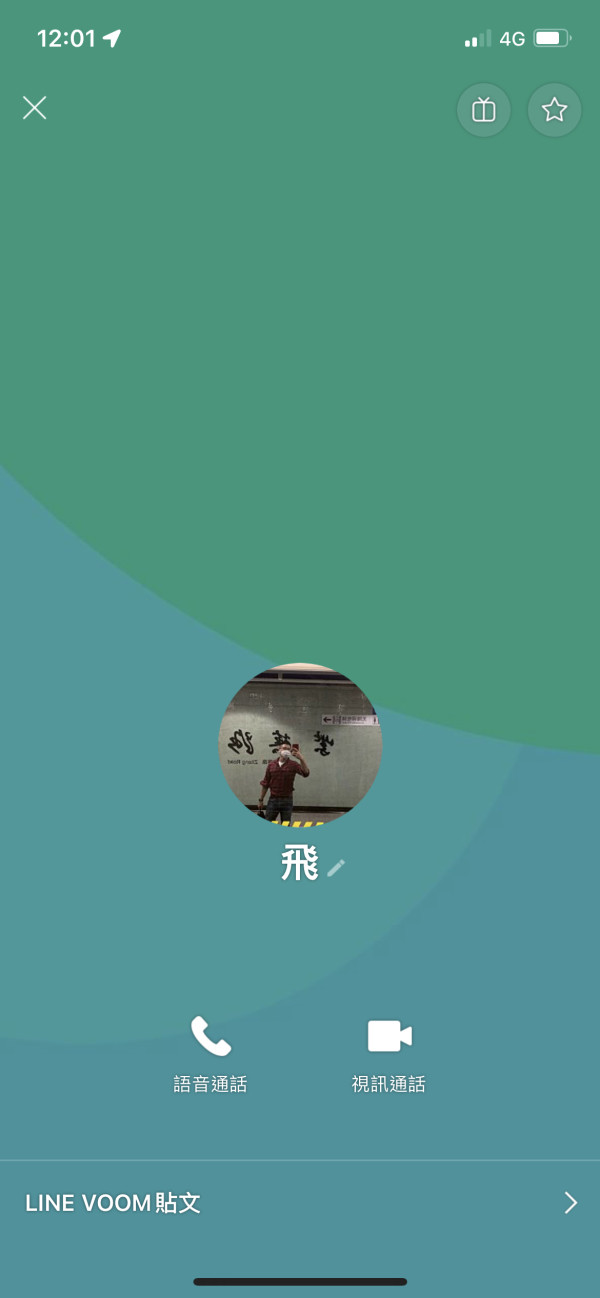Screen dimensions: 600x1298
Task: Tap the gift icon at top right
Action: [x=484, y=109]
